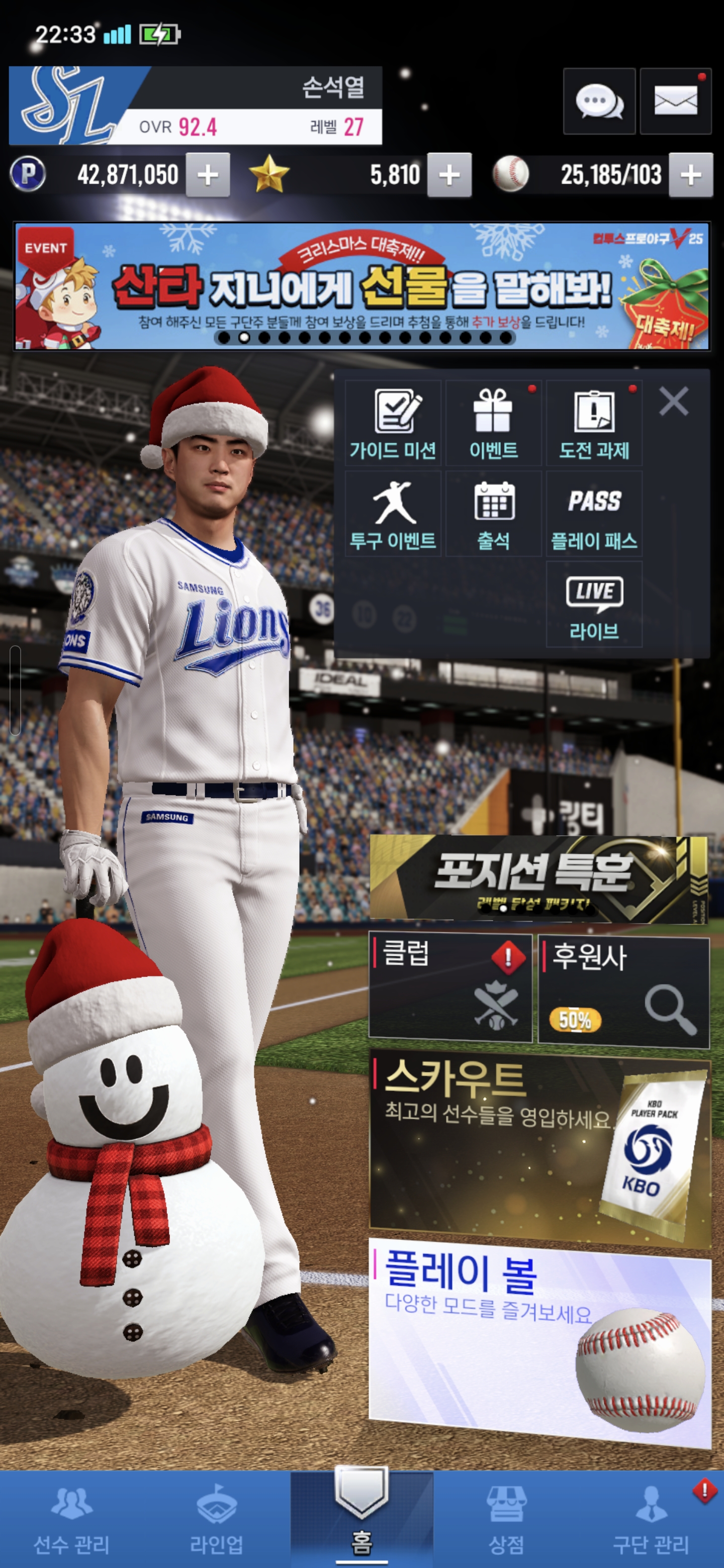Open 도전 과제
Screen dimensions: 724x1568
click(x=594, y=424)
